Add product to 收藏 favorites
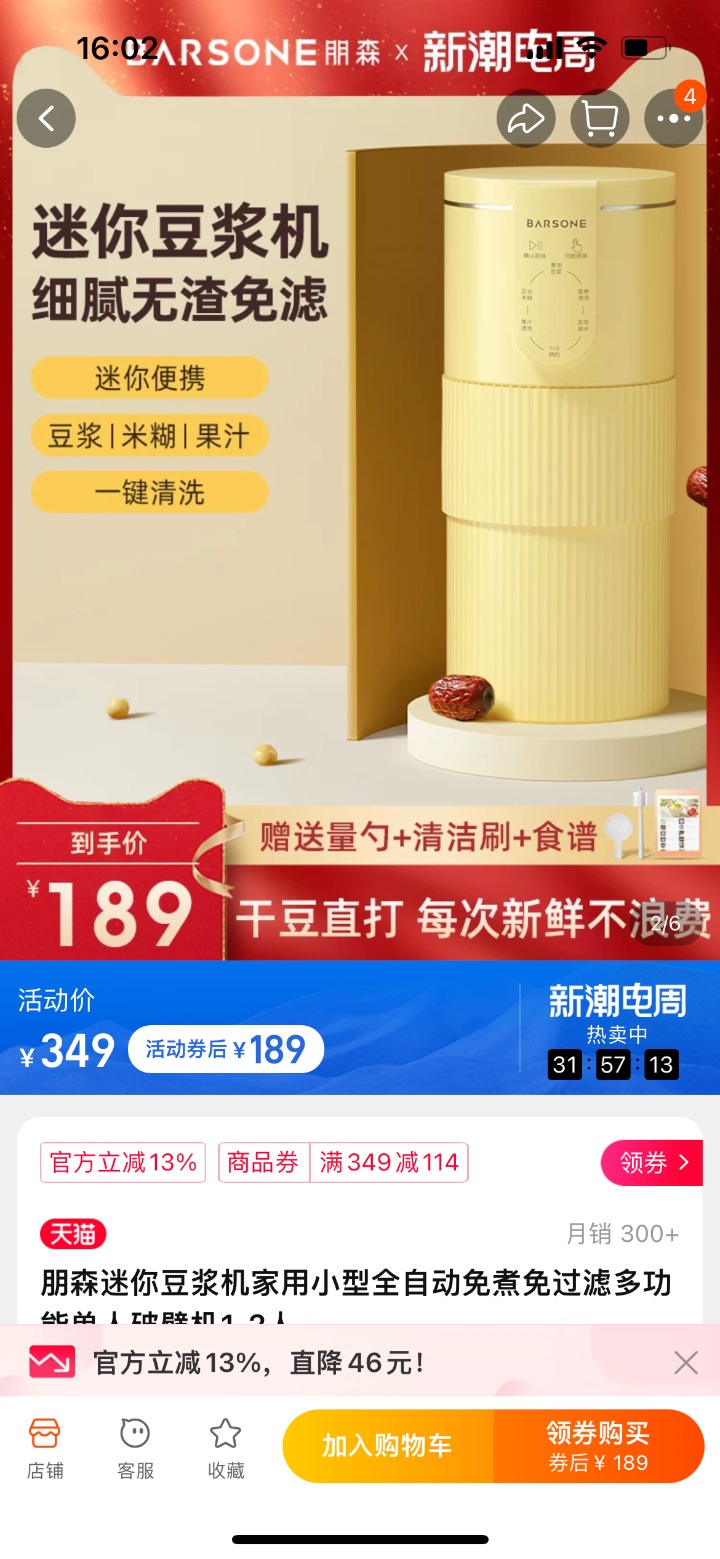720x1559 pixels. (x=226, y=1447)
